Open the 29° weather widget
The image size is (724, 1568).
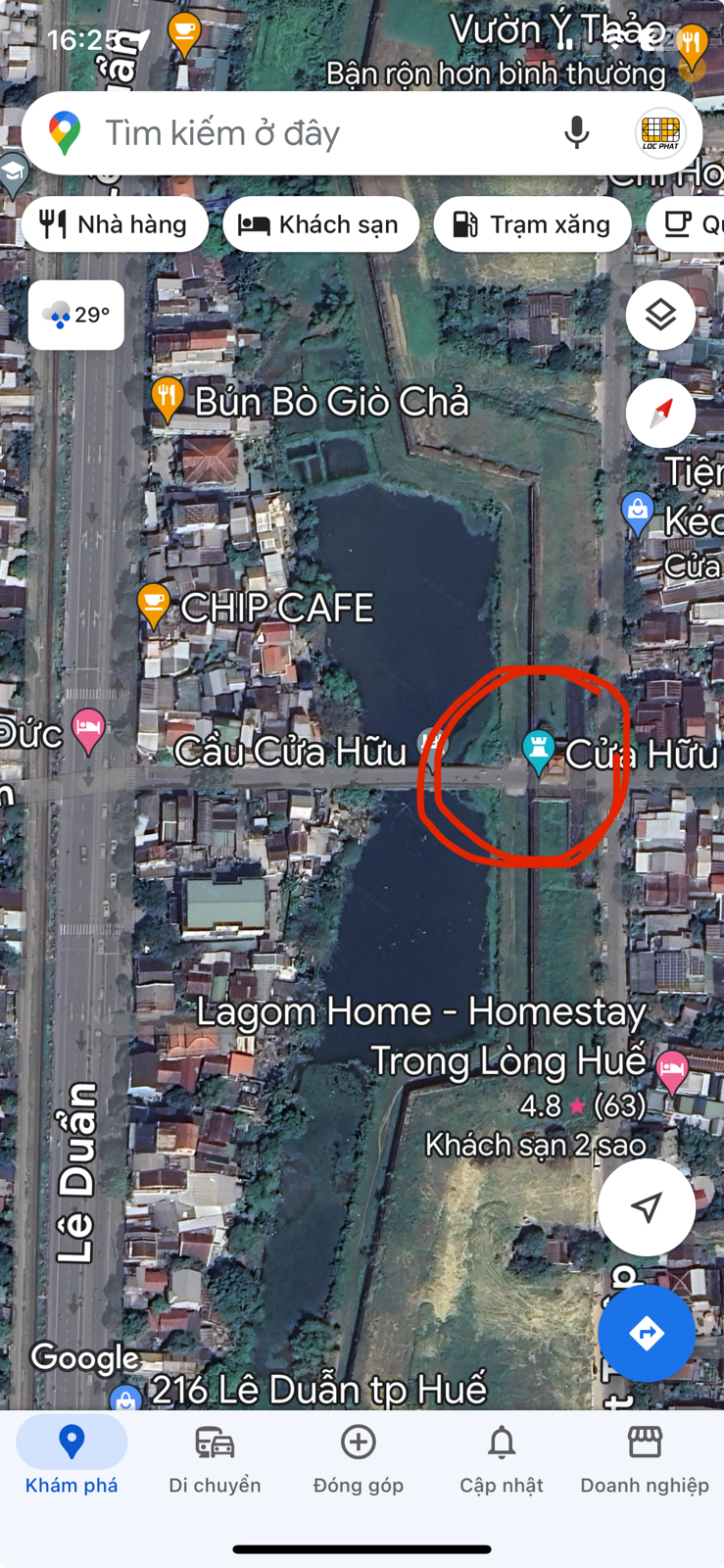(76, 315)
